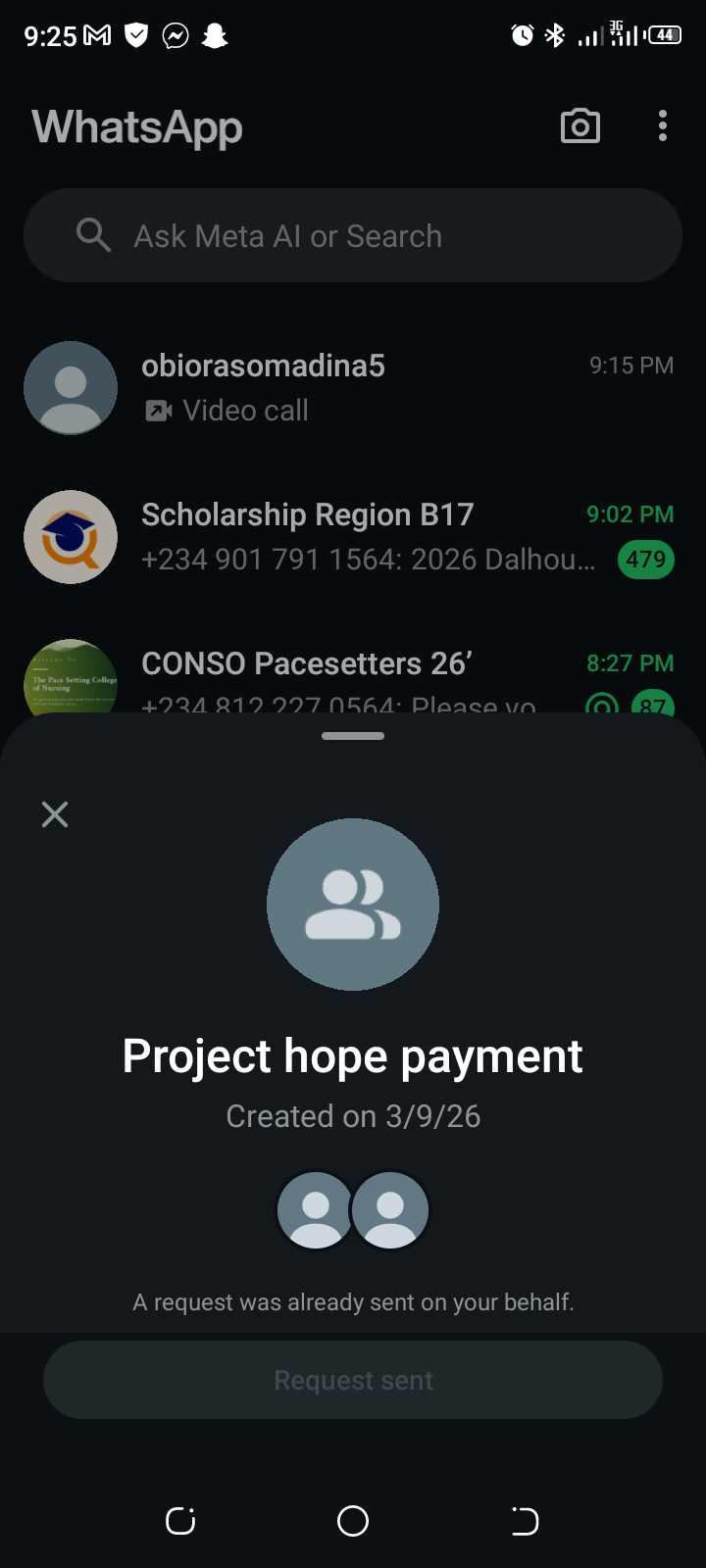Open the WhatsApp camera
Viewport: 706px width, 1568px height.
click(x=580, y=126)
